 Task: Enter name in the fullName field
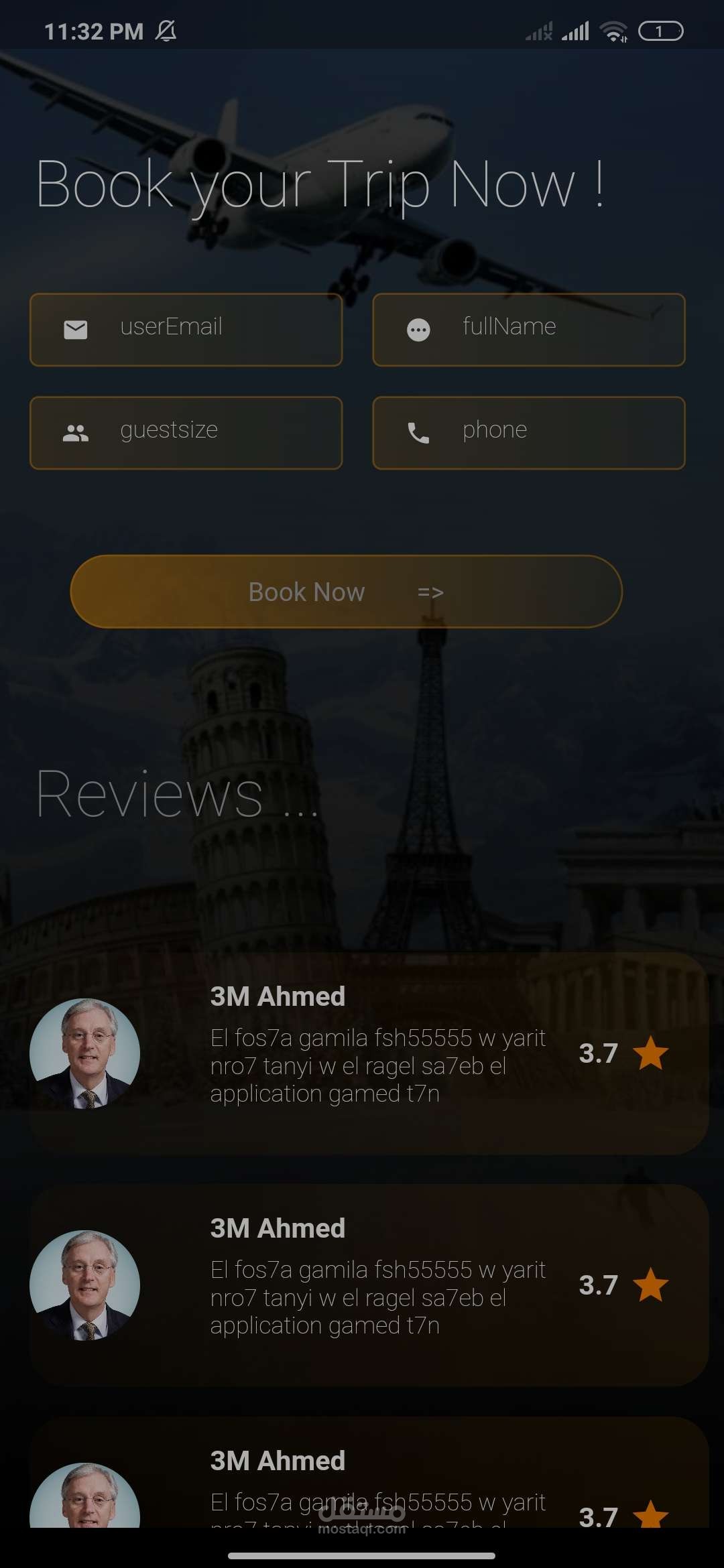tap(529, 330)
